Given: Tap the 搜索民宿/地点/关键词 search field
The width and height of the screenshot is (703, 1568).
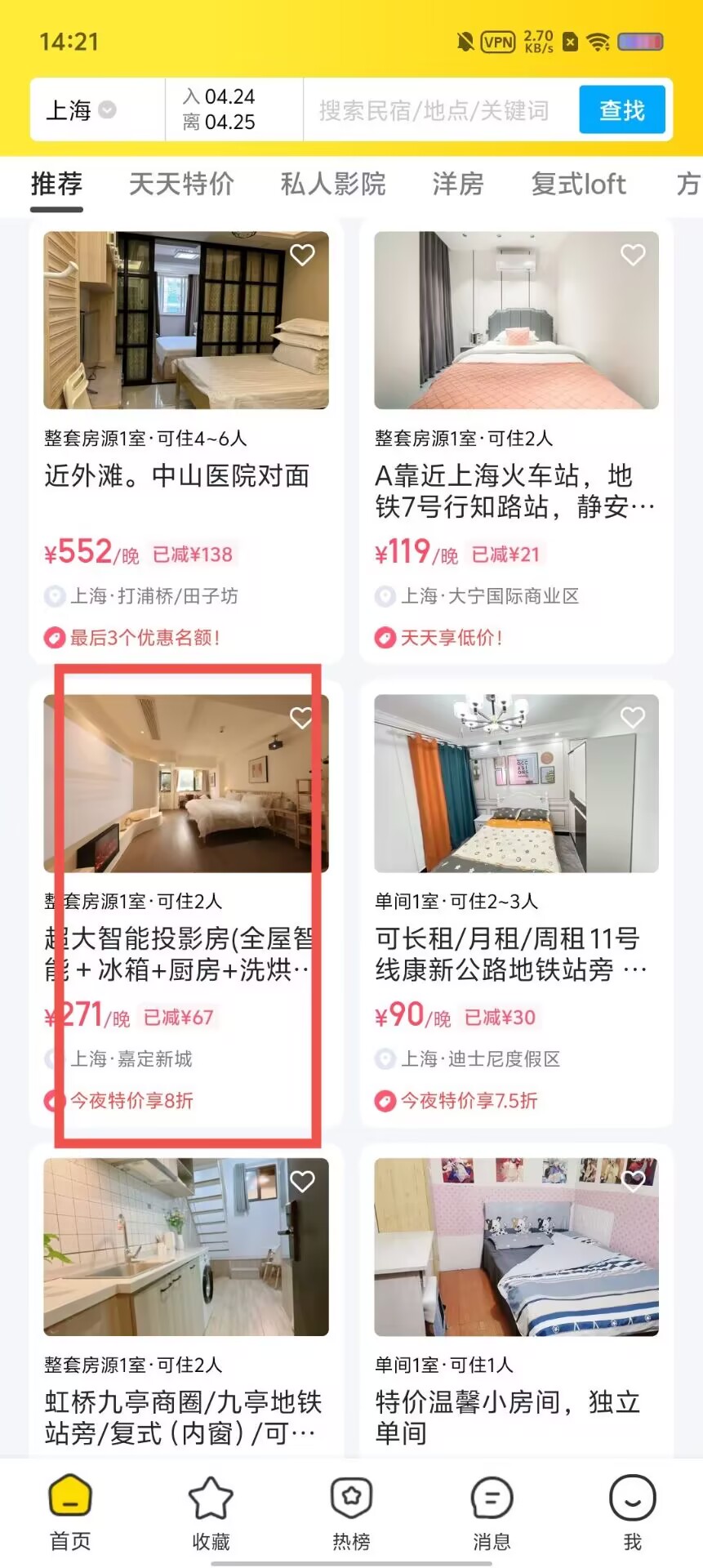Looking at the screenshot, I should pos(434,110).
